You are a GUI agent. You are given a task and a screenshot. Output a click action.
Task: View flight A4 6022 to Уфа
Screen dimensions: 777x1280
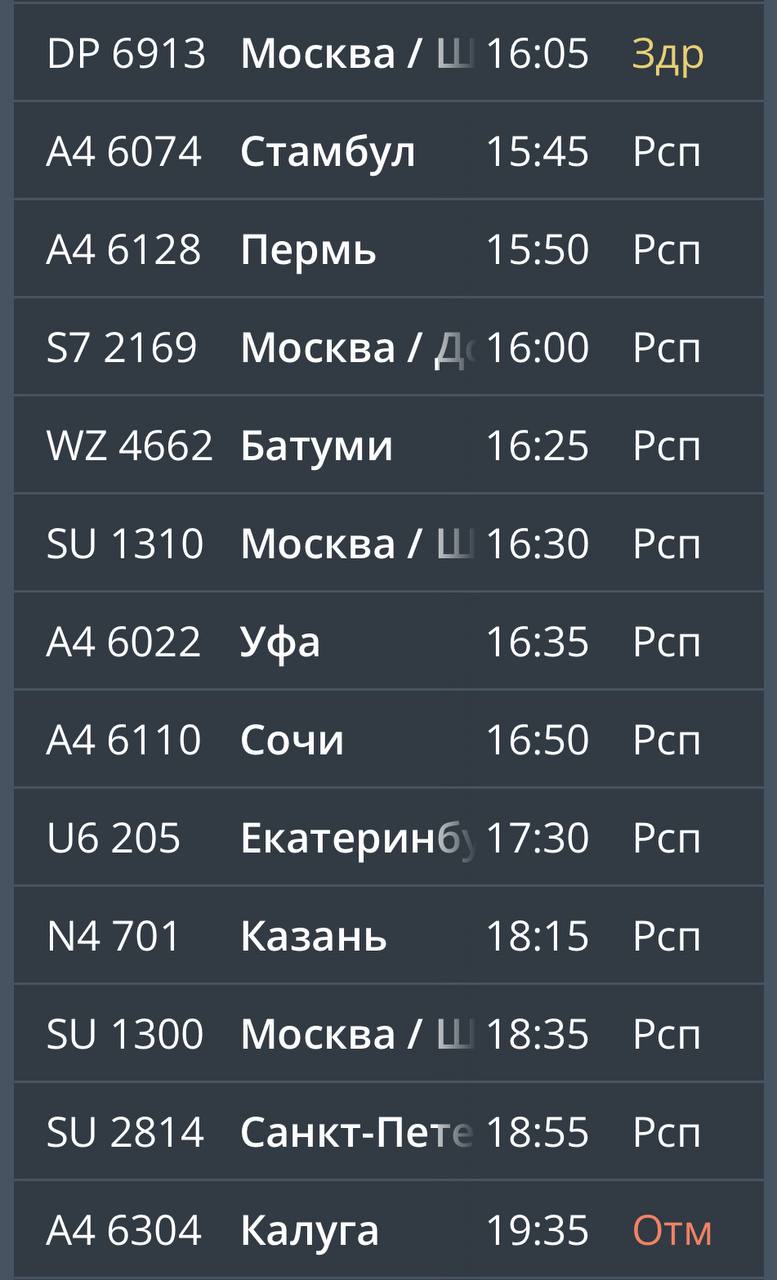click(388, 641)
